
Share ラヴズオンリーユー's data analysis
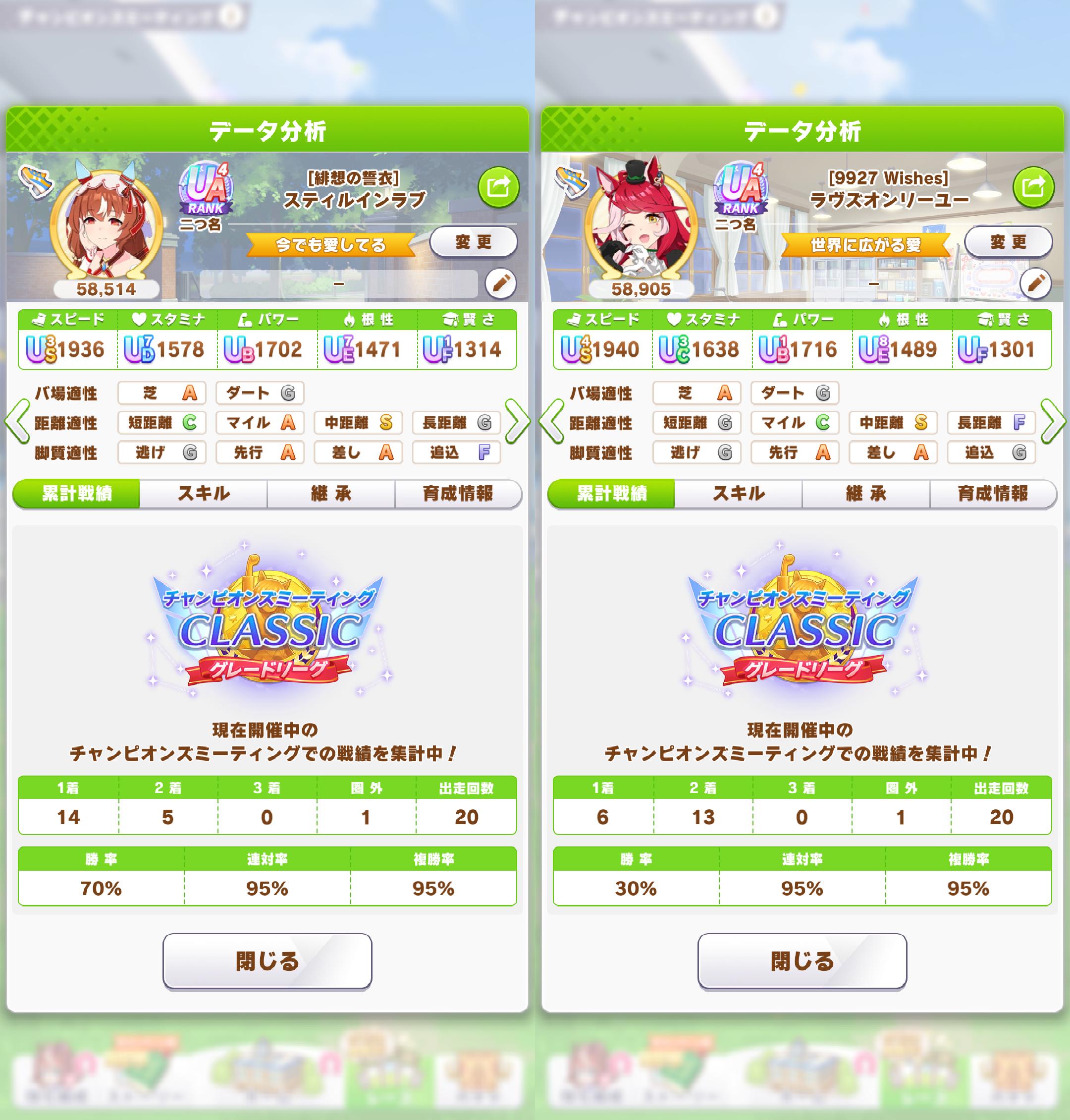(x=1033, y=187)
